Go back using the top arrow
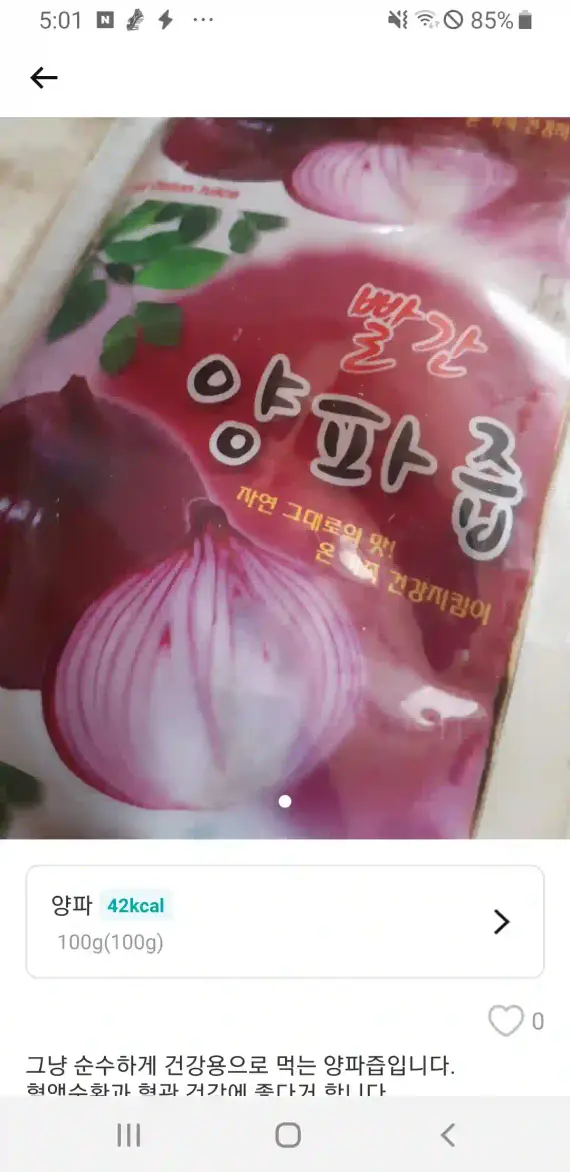570x1172 pixels. point(43,78)
